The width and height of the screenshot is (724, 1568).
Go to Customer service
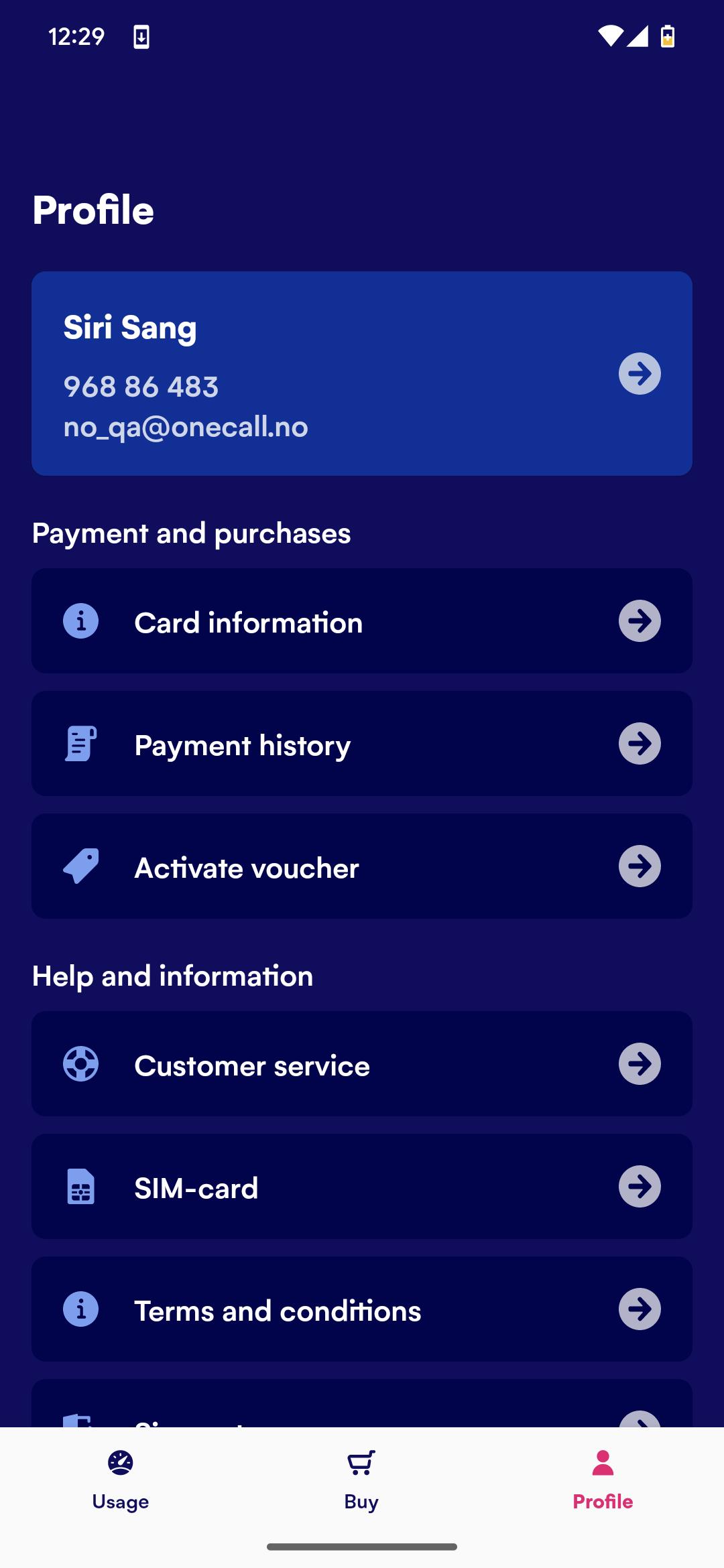[362, 1063]
